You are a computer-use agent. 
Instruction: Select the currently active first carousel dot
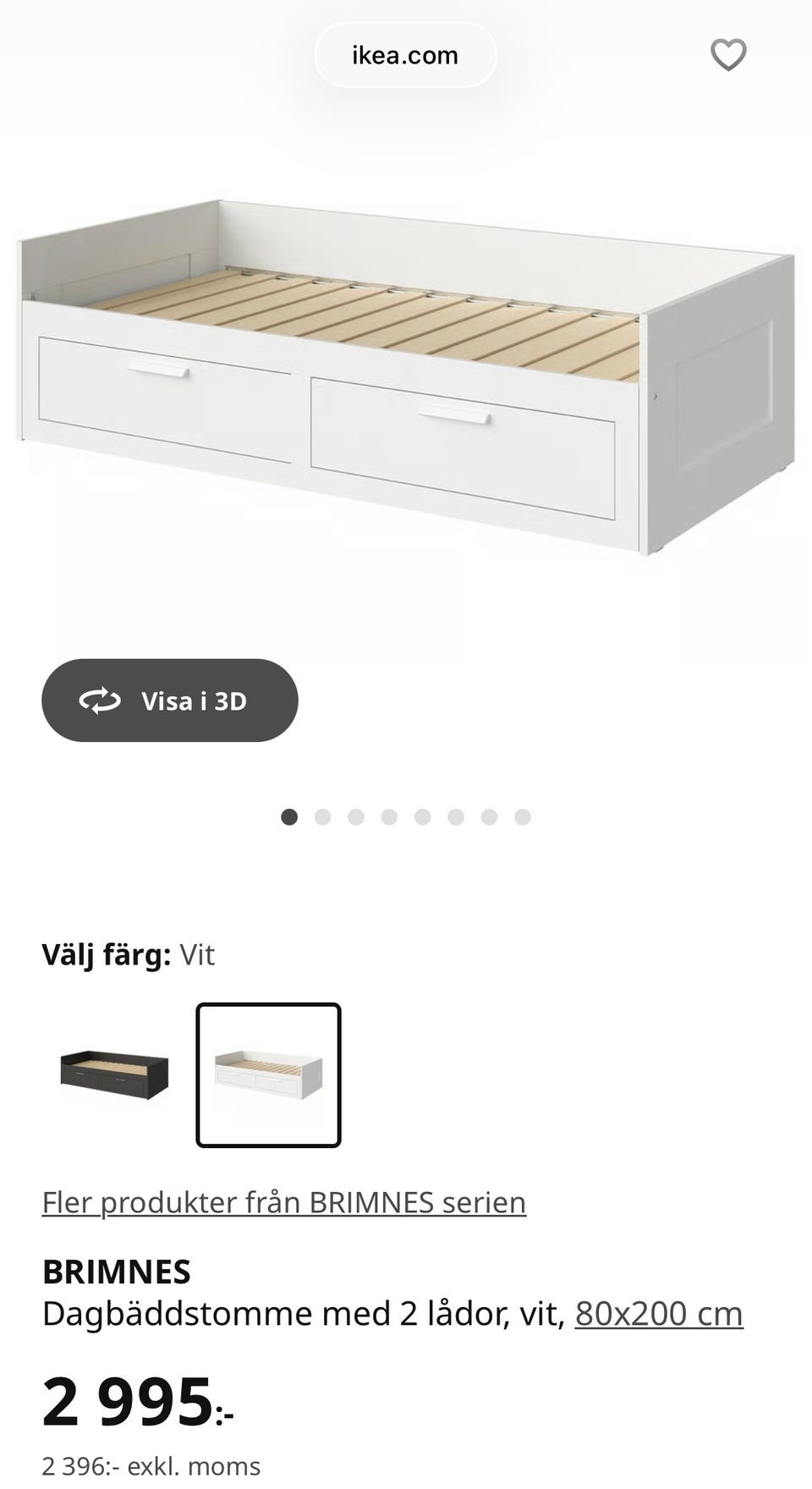289,817
